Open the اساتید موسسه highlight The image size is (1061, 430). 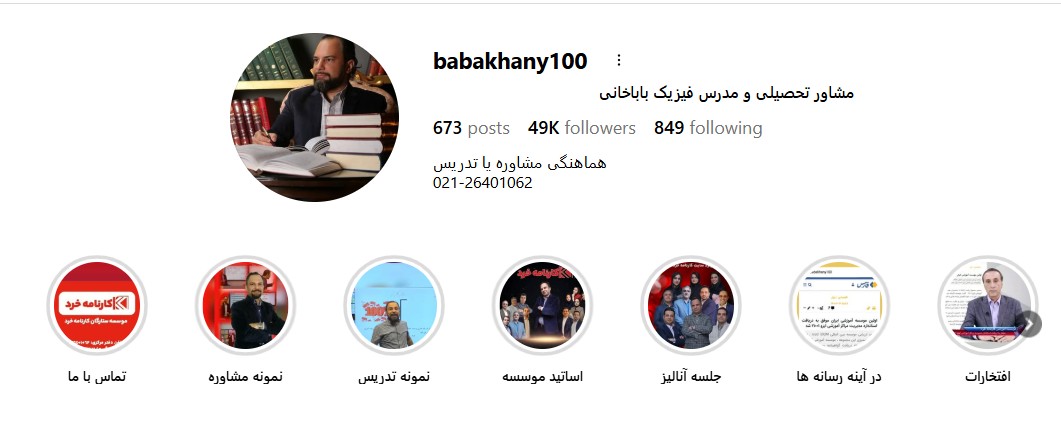click(542, 305)
